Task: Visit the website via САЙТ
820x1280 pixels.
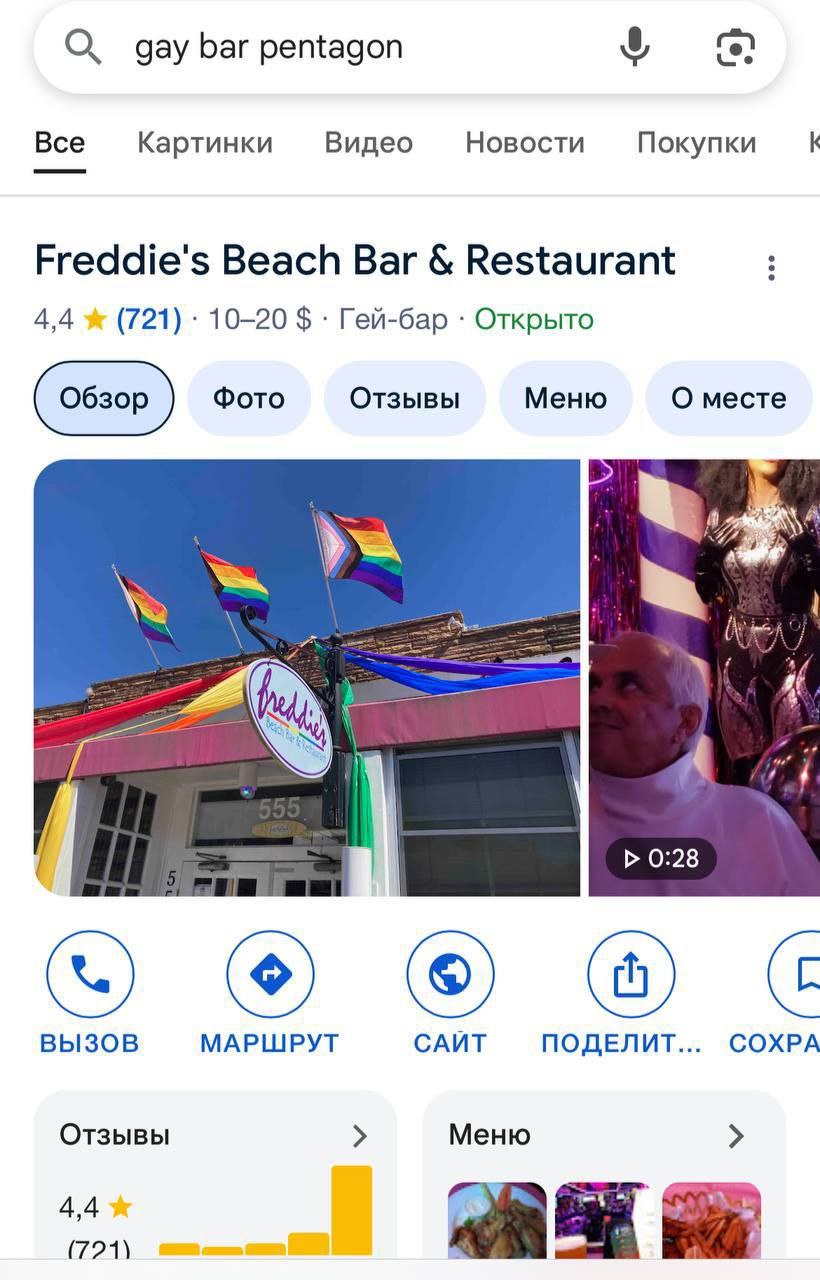Action: tap(450, 992)
